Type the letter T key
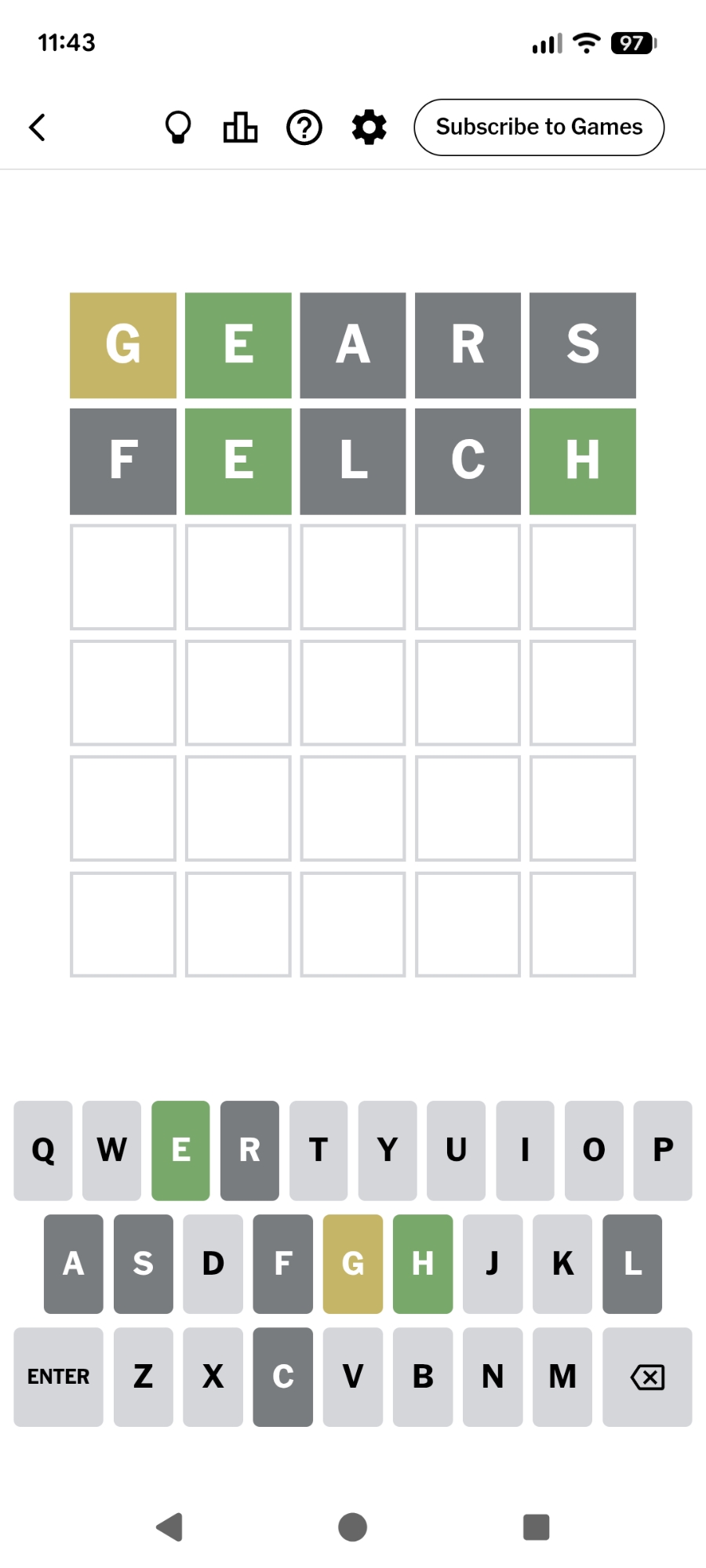The image size is (706, 1568). [x=318, y=1150]
